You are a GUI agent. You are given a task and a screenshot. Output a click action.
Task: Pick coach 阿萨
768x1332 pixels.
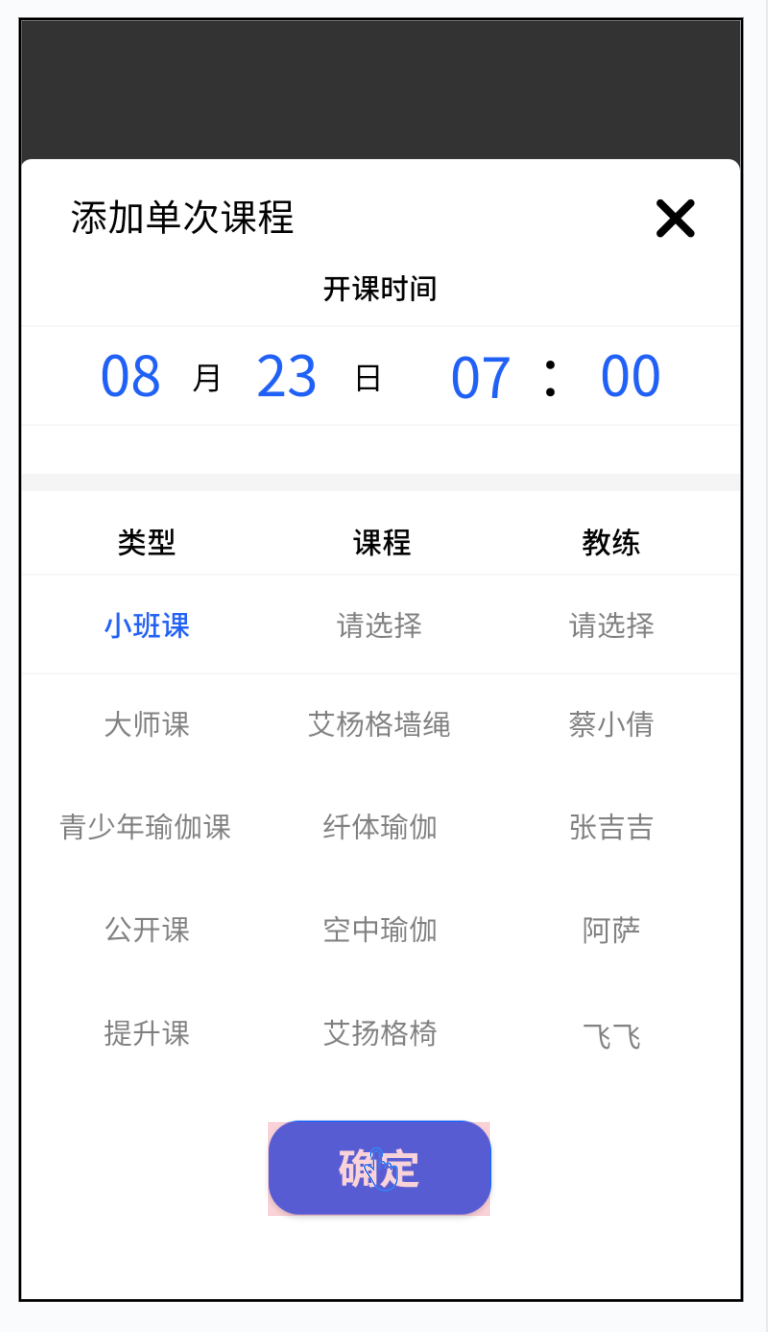coord(612,930)
